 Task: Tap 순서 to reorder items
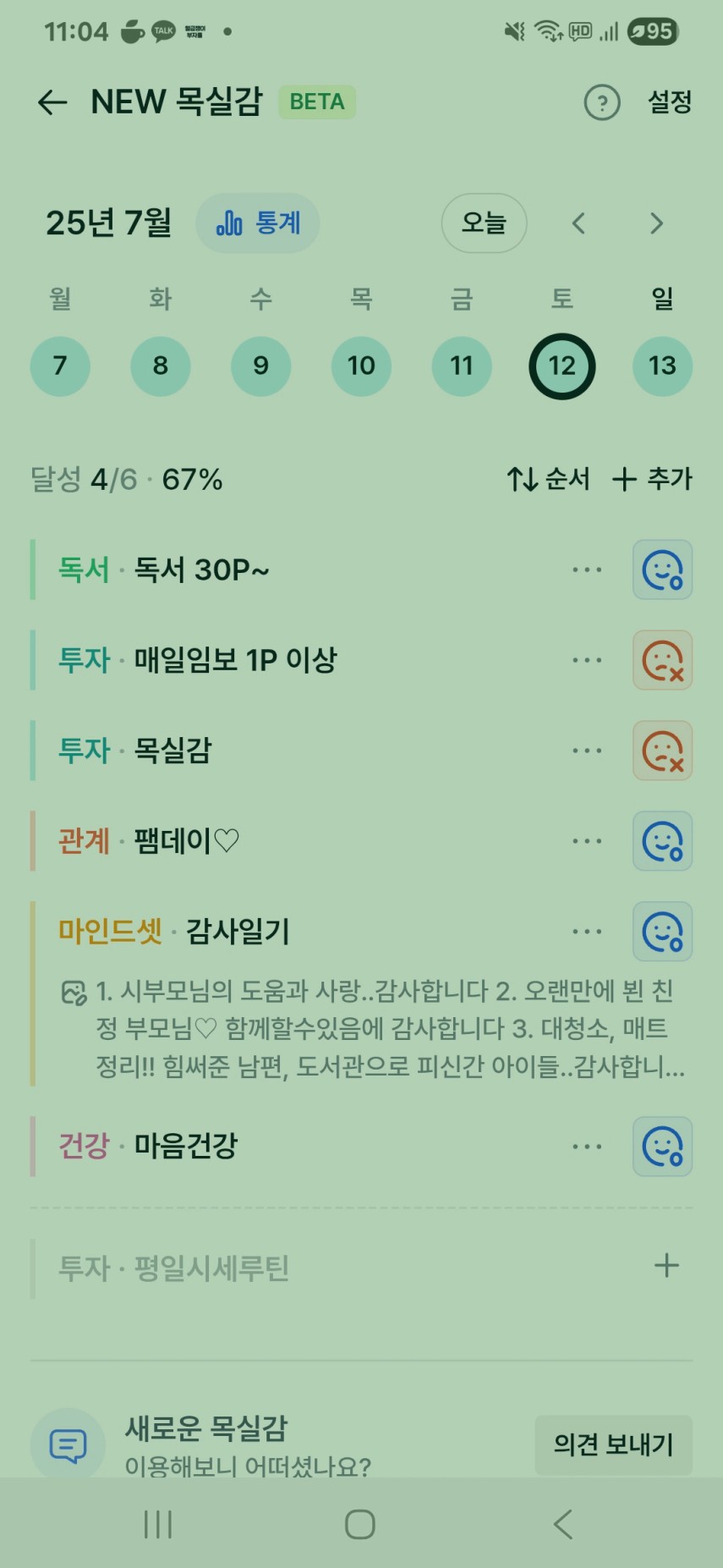click(x=549, y=479)
